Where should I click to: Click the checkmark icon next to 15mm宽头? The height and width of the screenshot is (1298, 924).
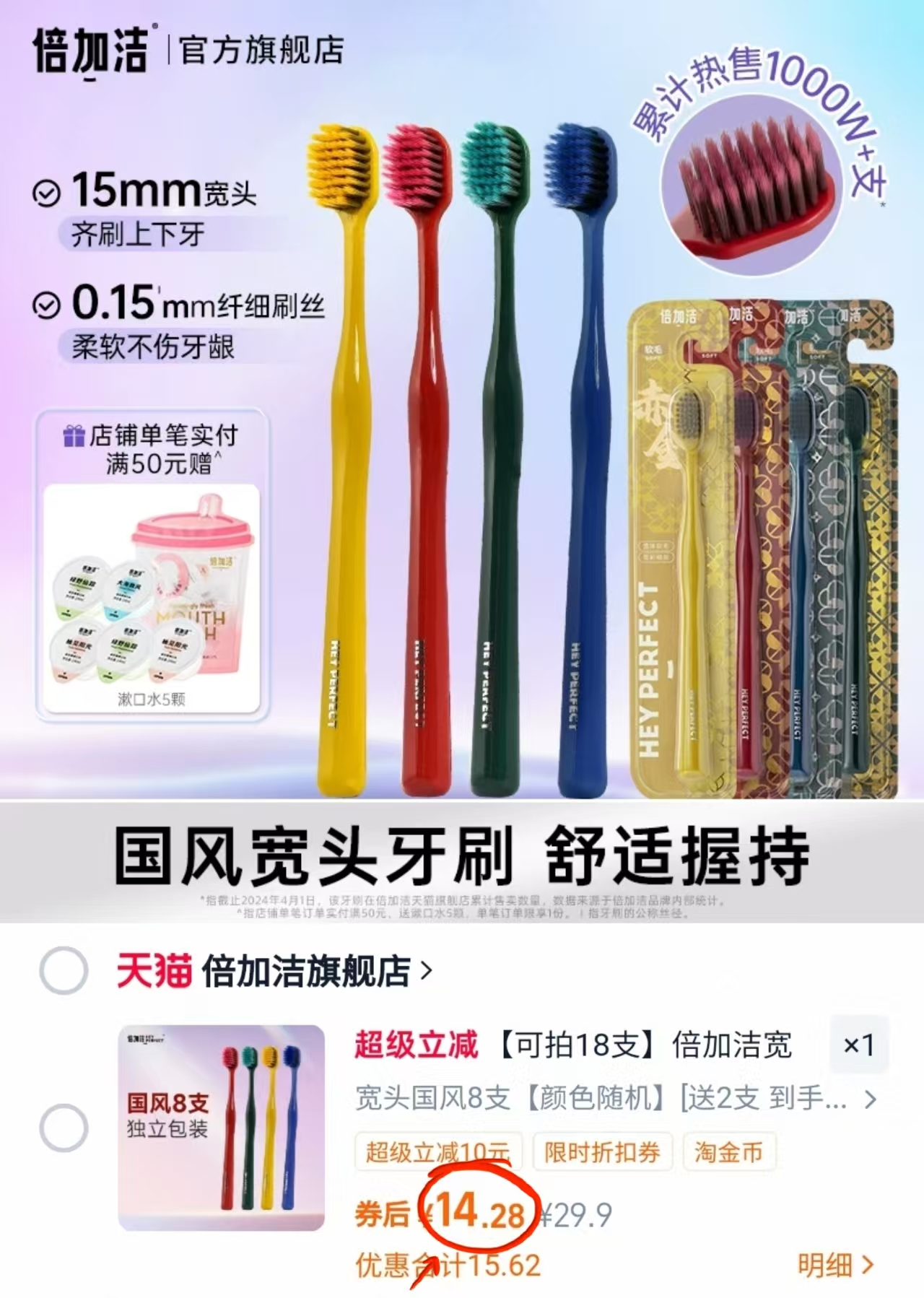47,192
